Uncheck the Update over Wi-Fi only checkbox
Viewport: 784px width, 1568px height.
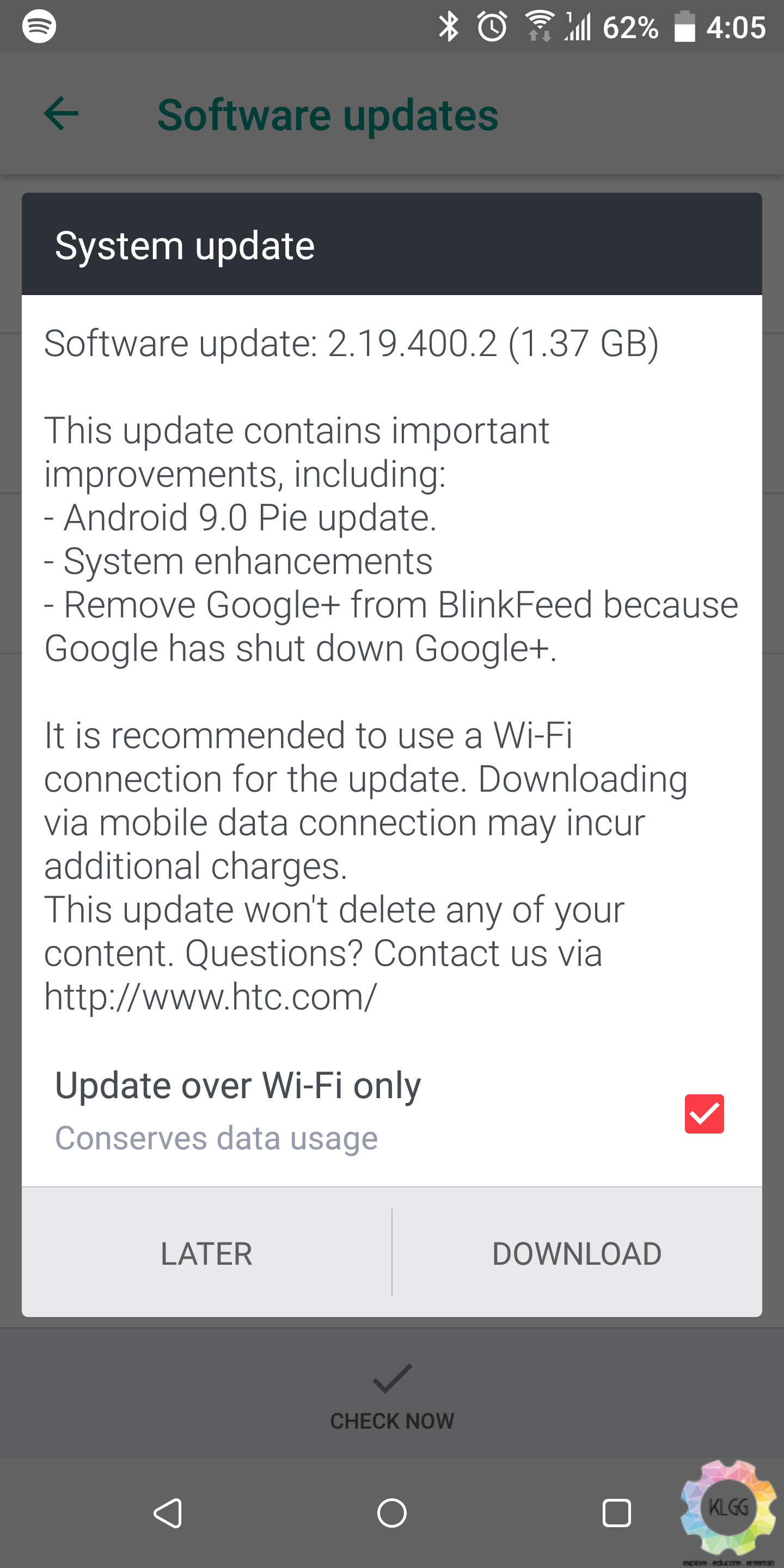[x=705, y=1113]
